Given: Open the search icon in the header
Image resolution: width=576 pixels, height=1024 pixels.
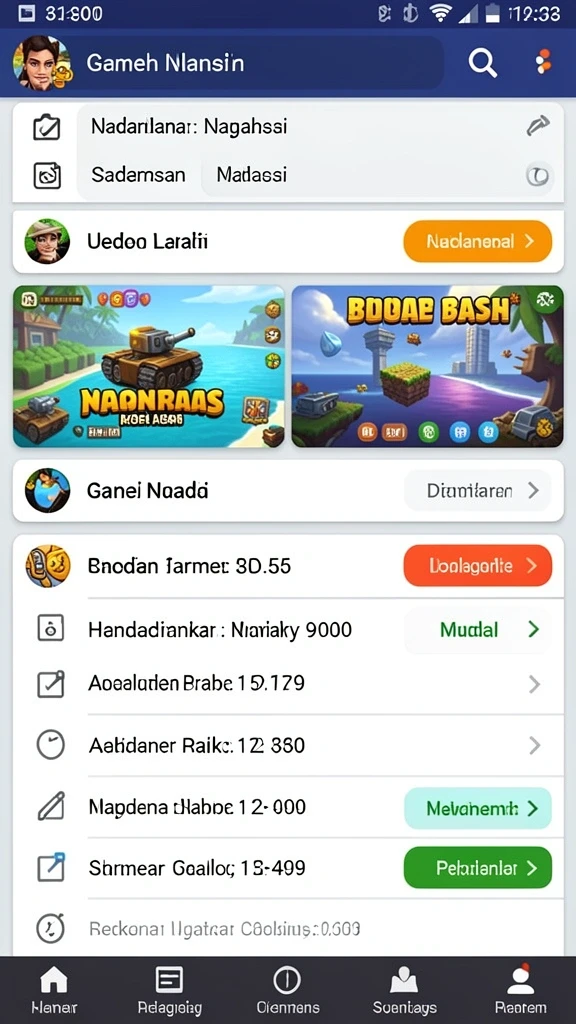Looking at the screenshot, I should point(483,63).
